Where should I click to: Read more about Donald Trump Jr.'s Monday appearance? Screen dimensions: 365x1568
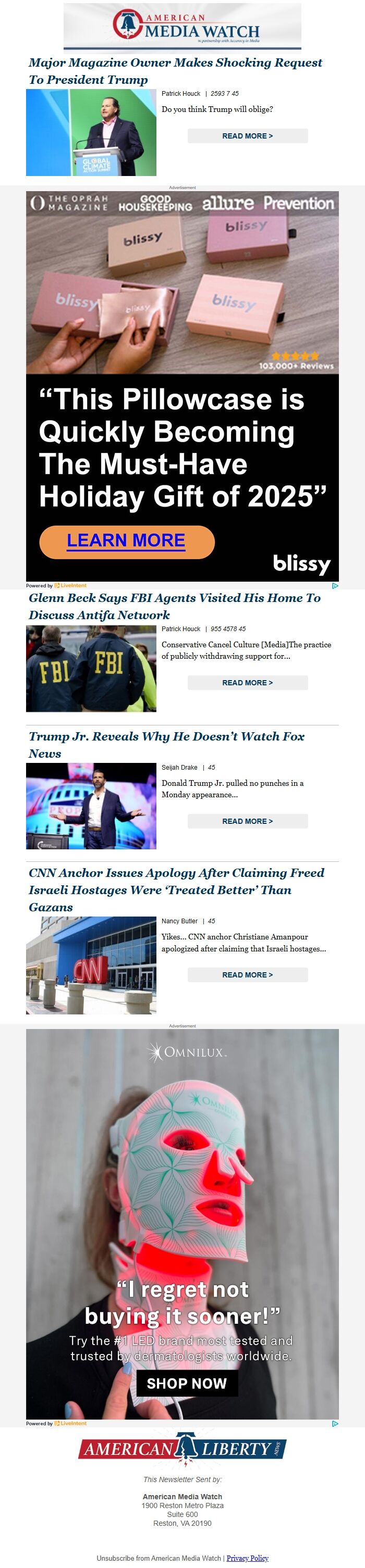click(247, 821)
